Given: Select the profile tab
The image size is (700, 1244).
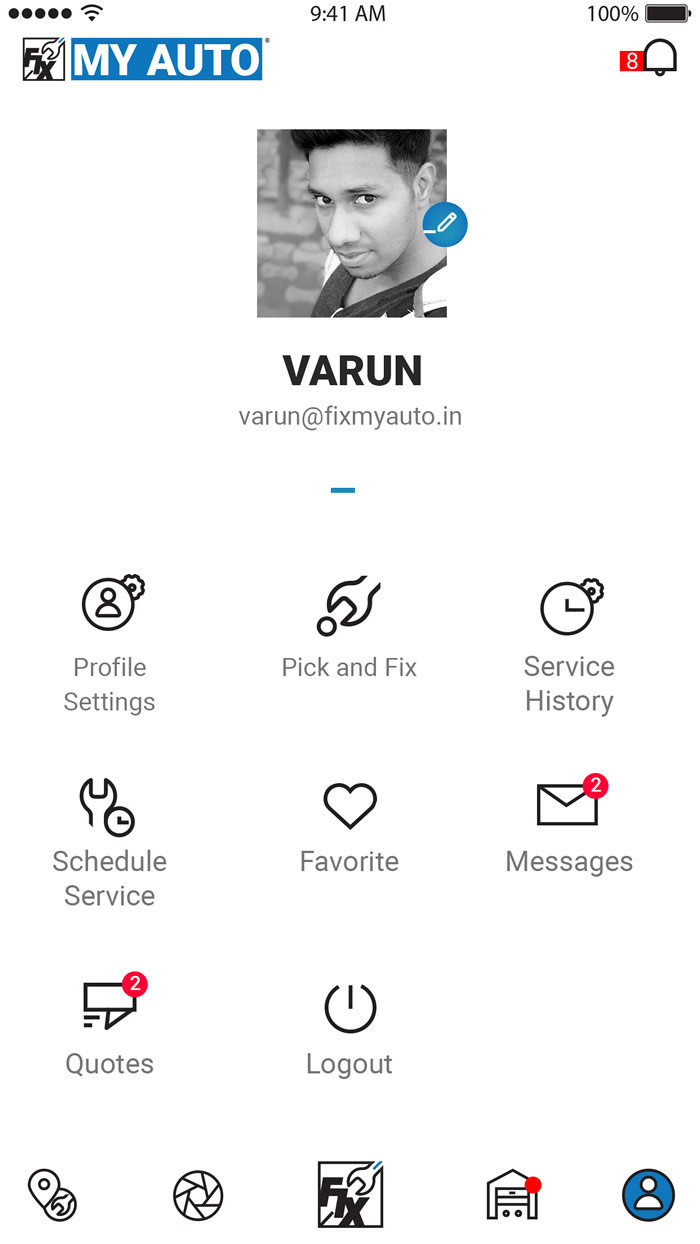Looking at the screenshot, I should (x=648, y=1195).
